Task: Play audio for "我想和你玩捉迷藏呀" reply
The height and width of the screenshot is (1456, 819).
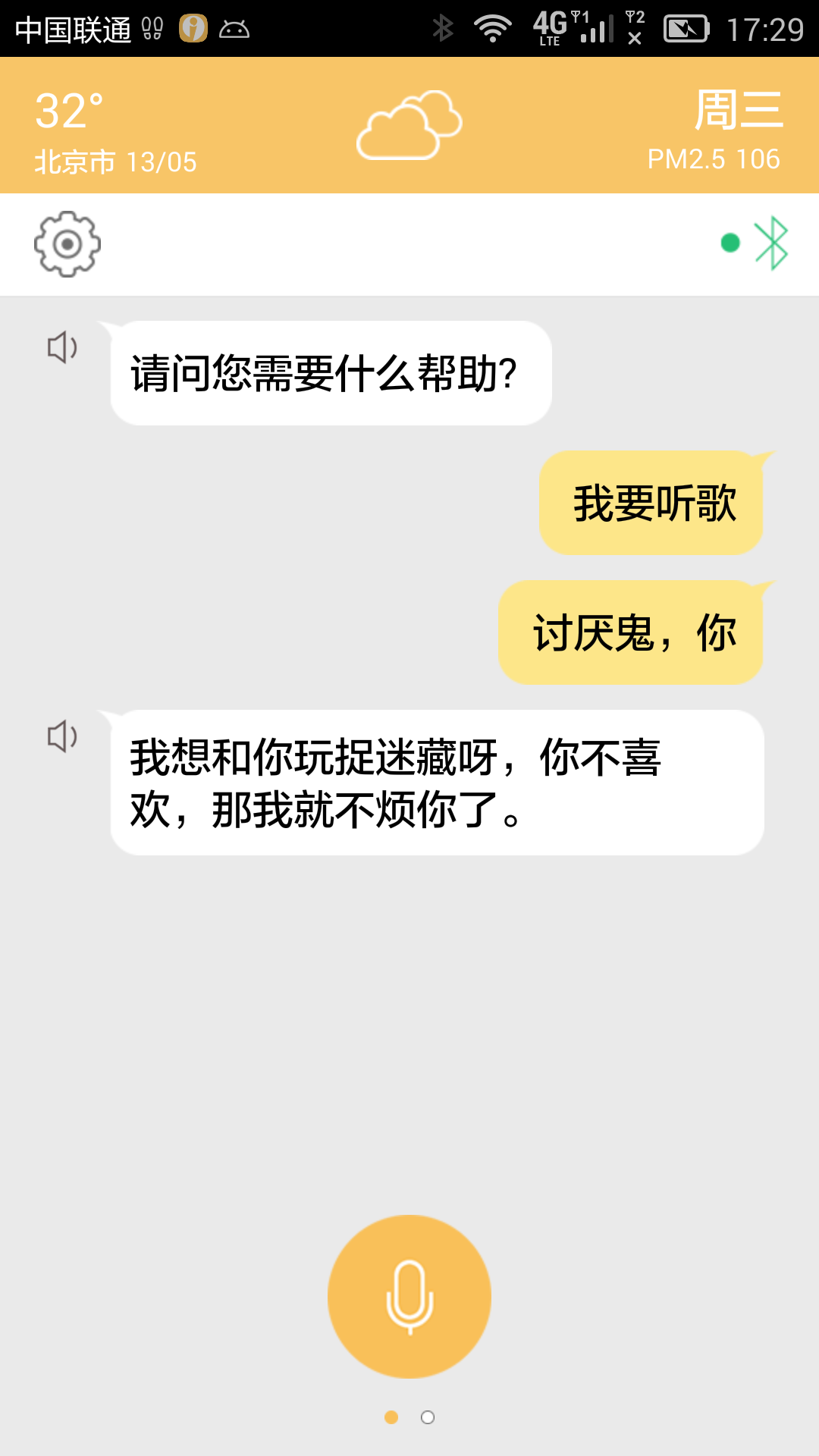Action: tap(62, 736)
